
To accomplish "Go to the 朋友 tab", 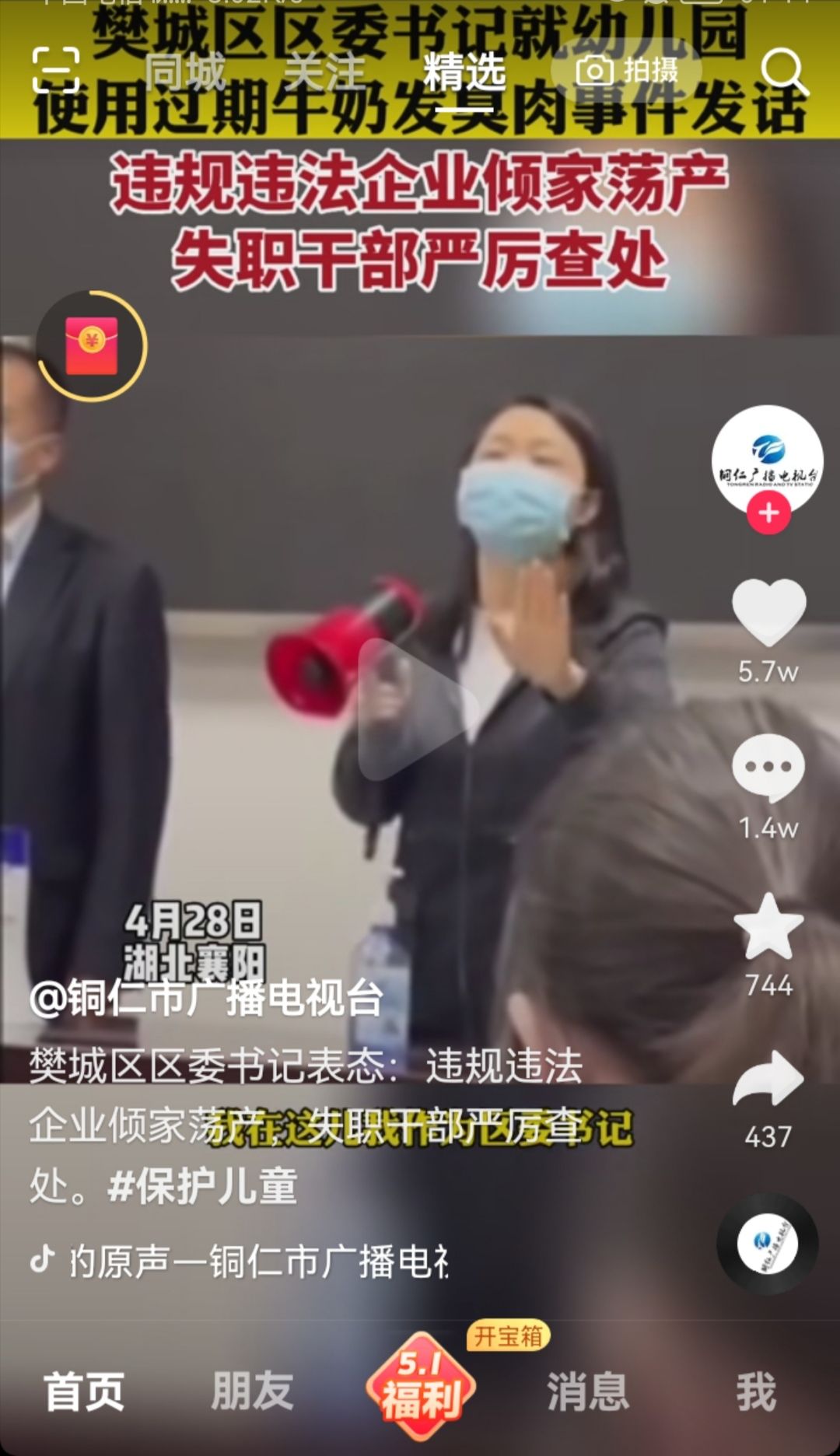I will tap(252, 1391).
